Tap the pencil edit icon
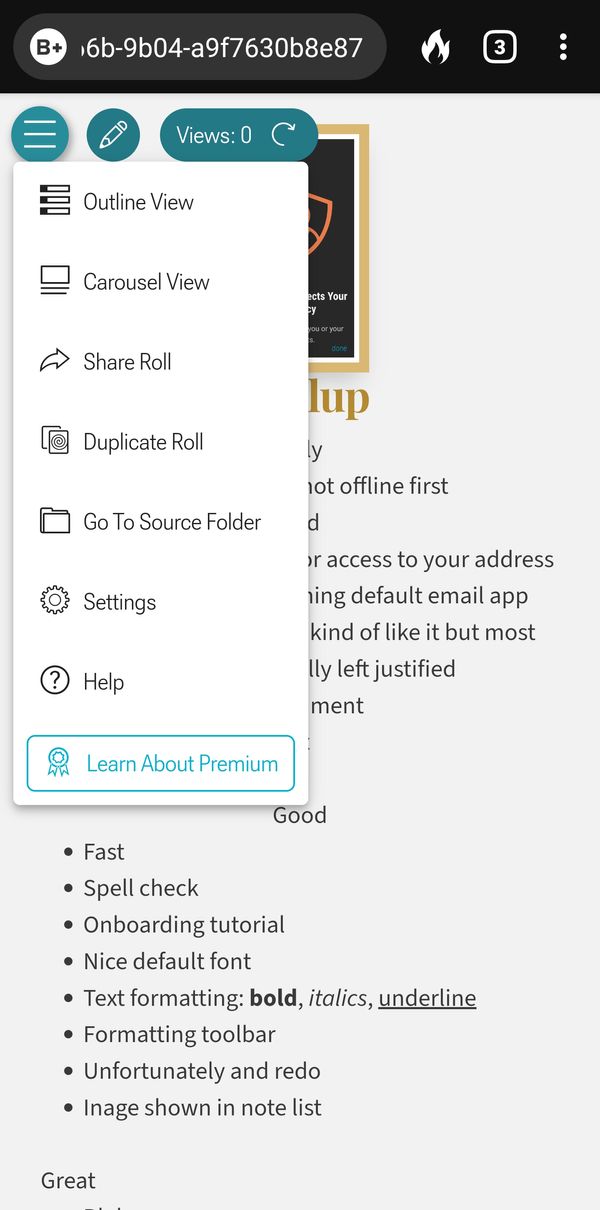600x1210 pixels. [x=113, y=134]
